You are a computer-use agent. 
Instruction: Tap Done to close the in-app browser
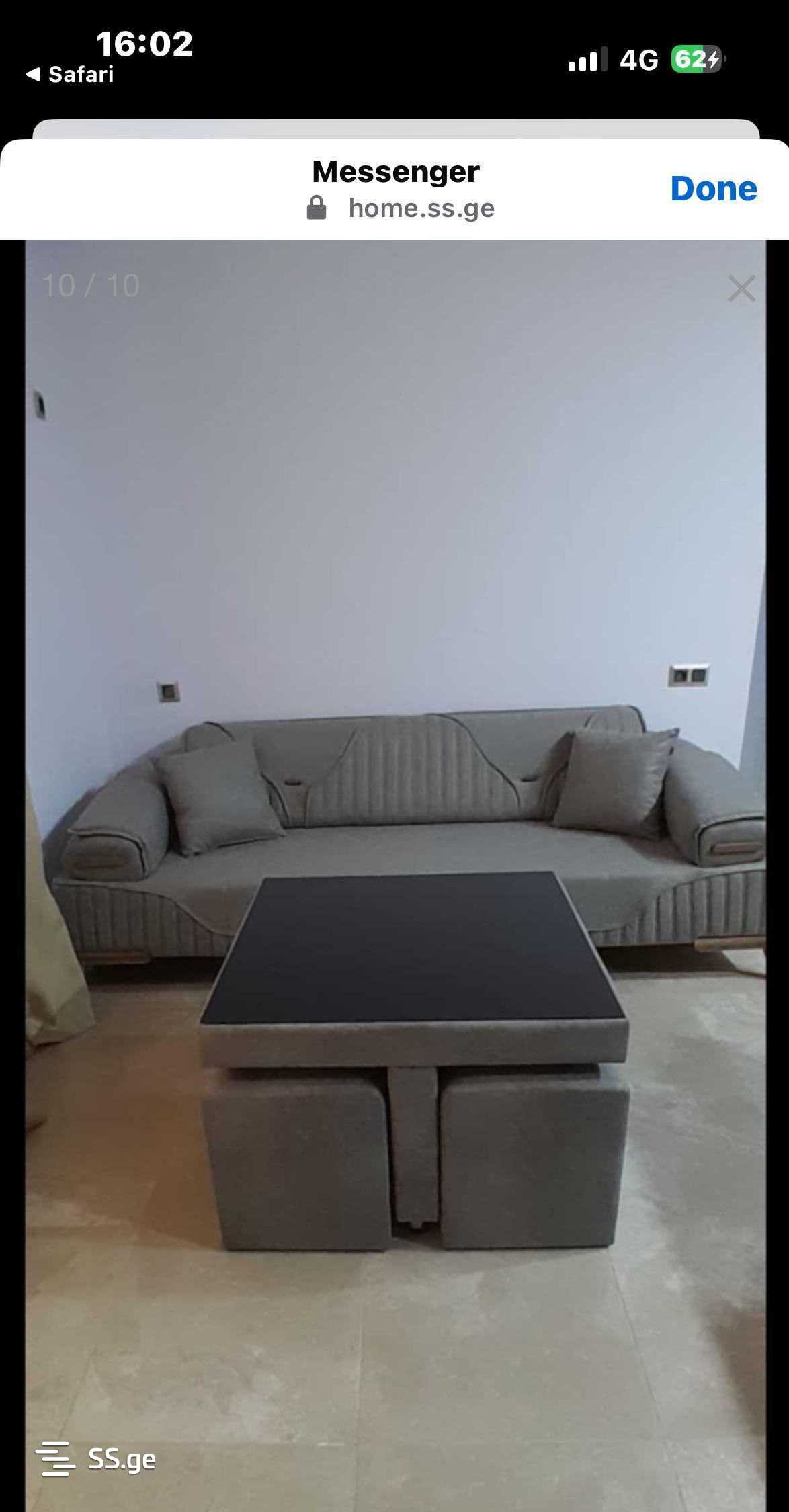point(713,189)
